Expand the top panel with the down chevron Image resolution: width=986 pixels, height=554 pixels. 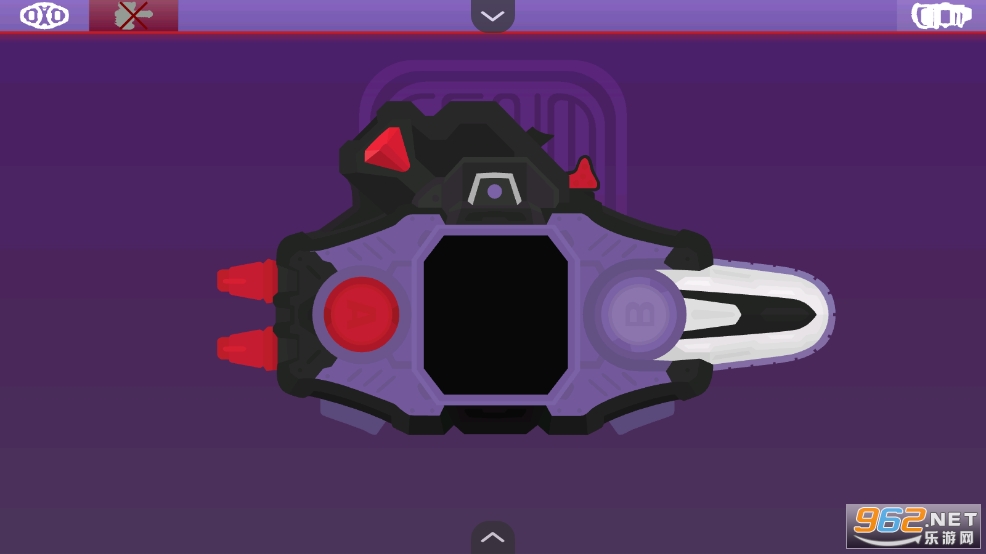tap(492, 15)
